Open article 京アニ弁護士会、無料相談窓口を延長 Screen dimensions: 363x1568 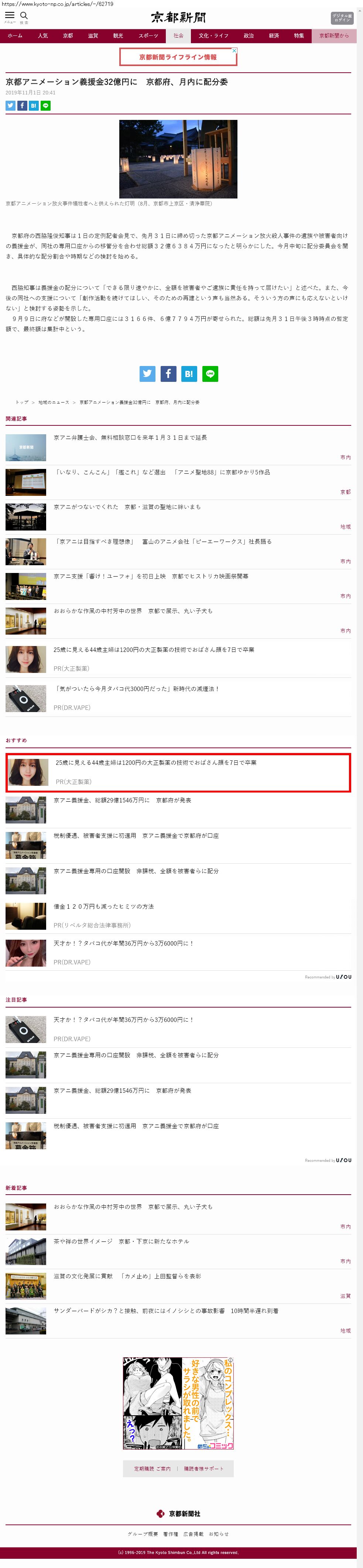click(x=130, y=438)
